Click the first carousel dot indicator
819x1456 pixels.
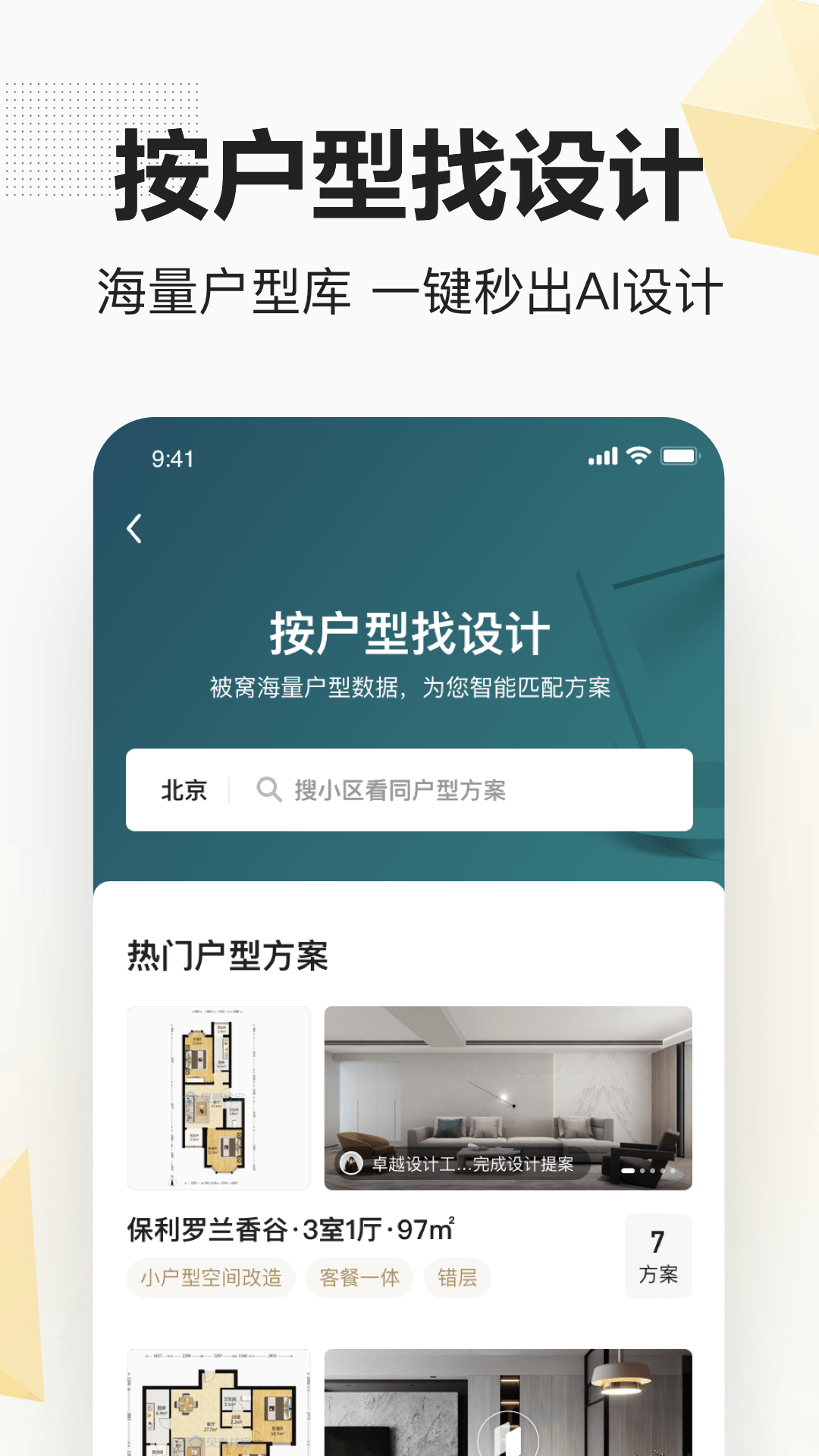(x=626, y=1172)
